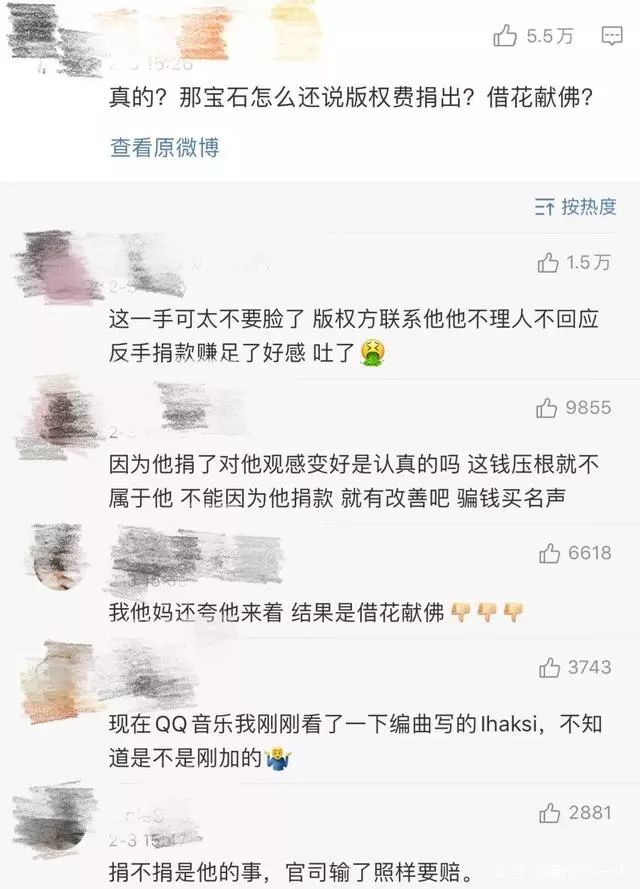This screenshot has height=889, width=640.
Task: Like the comment with 1.5万 likes
Action: (x=548, y=263)
